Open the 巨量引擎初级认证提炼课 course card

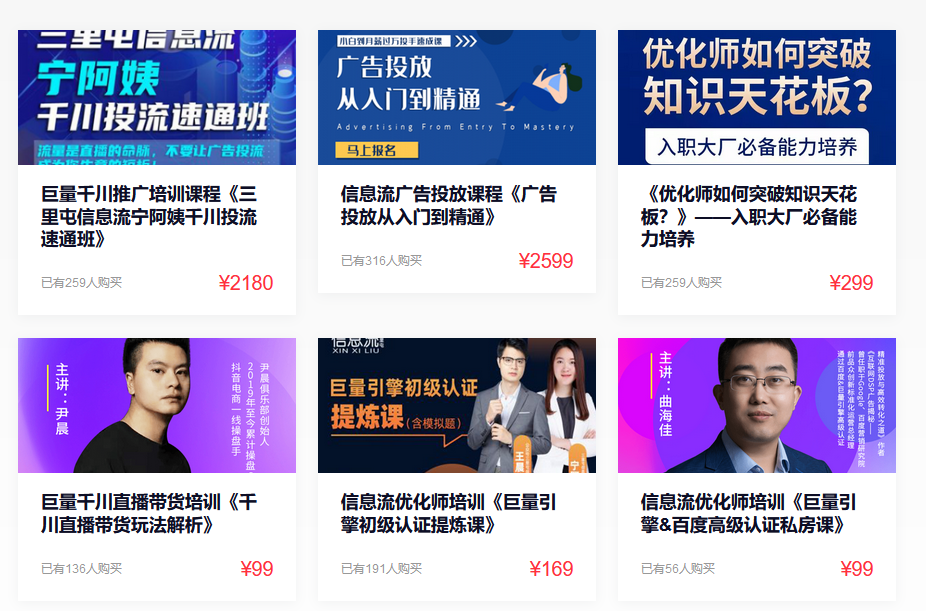pos(448,513)
